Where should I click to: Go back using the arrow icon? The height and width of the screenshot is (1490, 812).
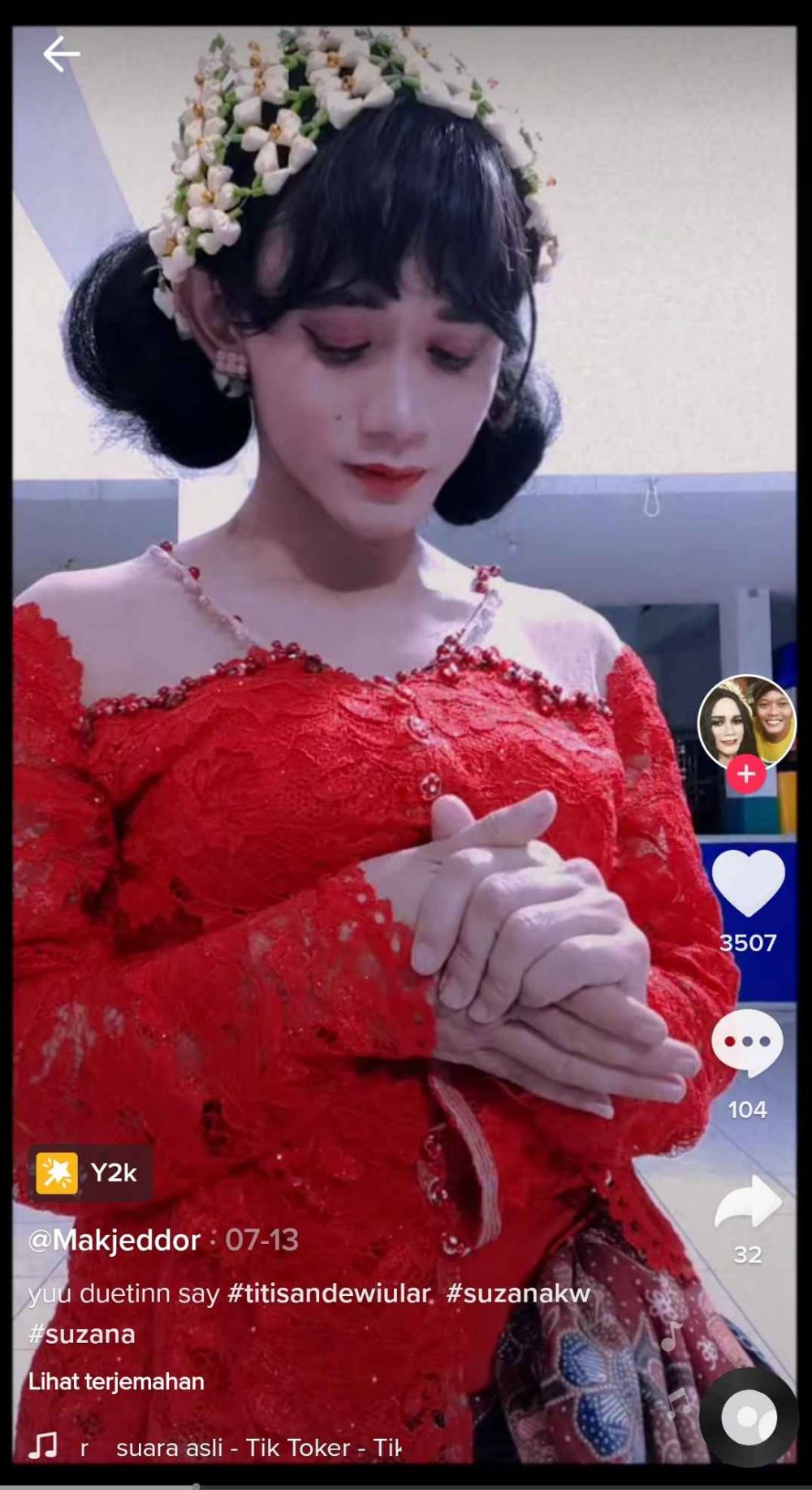(x=61, y=54)
